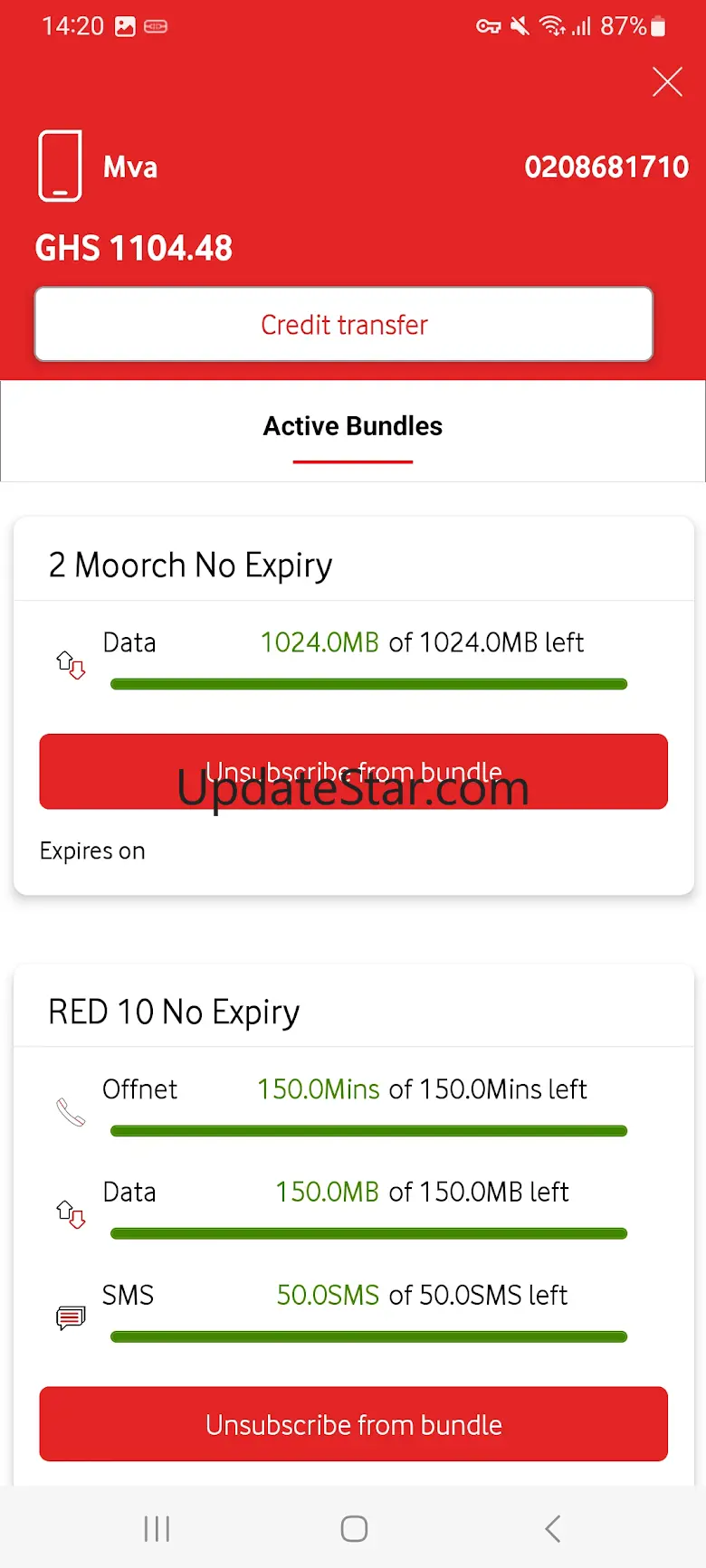The image size is (706, 1568).
Task: Open Credit transfer
Action: click(344, 325)
